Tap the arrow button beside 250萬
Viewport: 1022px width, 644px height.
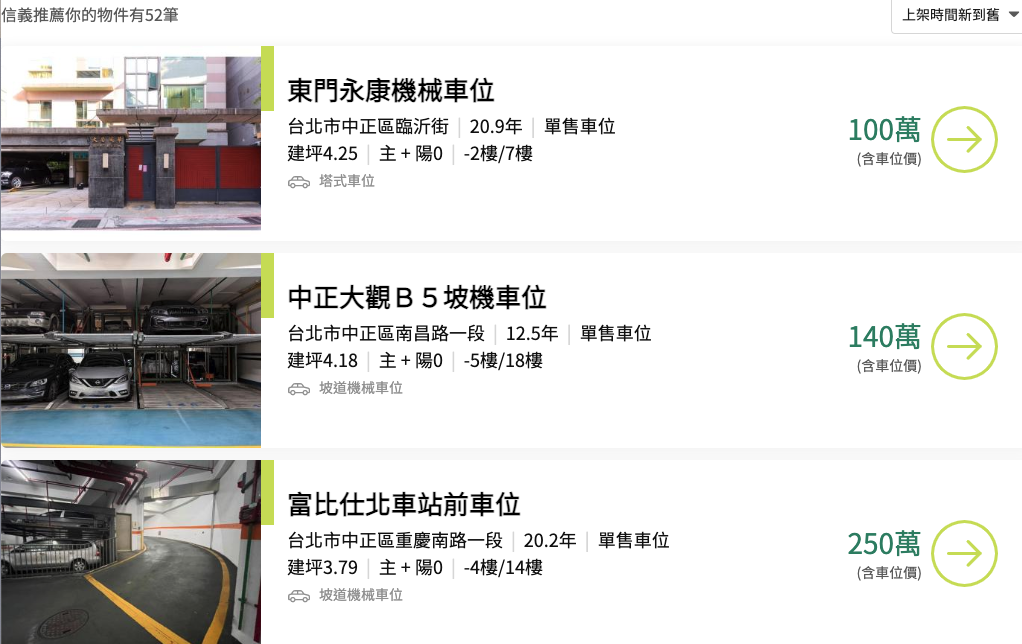point(964,553)
